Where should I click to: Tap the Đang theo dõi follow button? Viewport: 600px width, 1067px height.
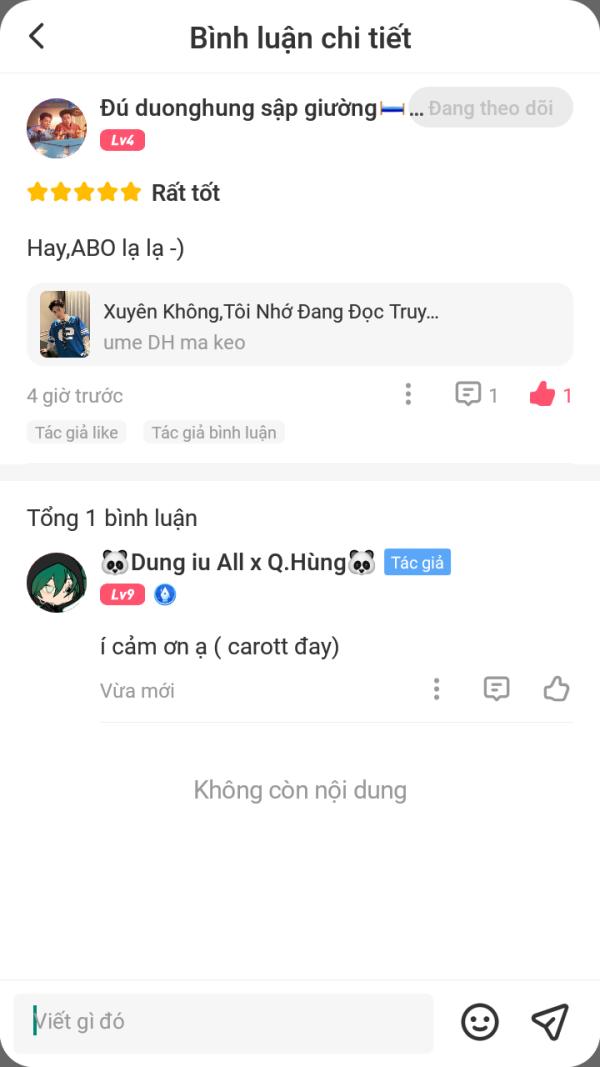(x=491, y=108)
